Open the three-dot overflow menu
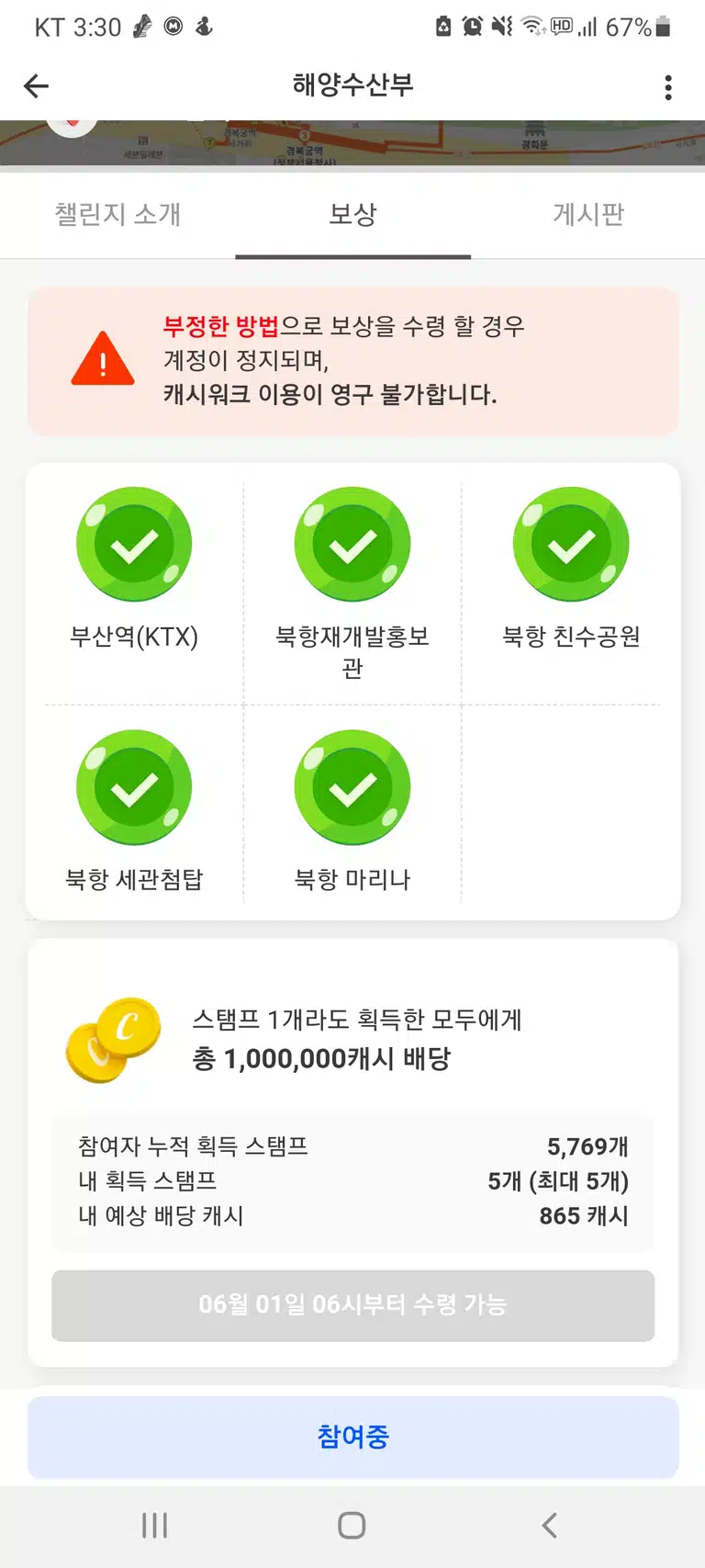This screenshot has width=705, height=1568. [668, 87]
